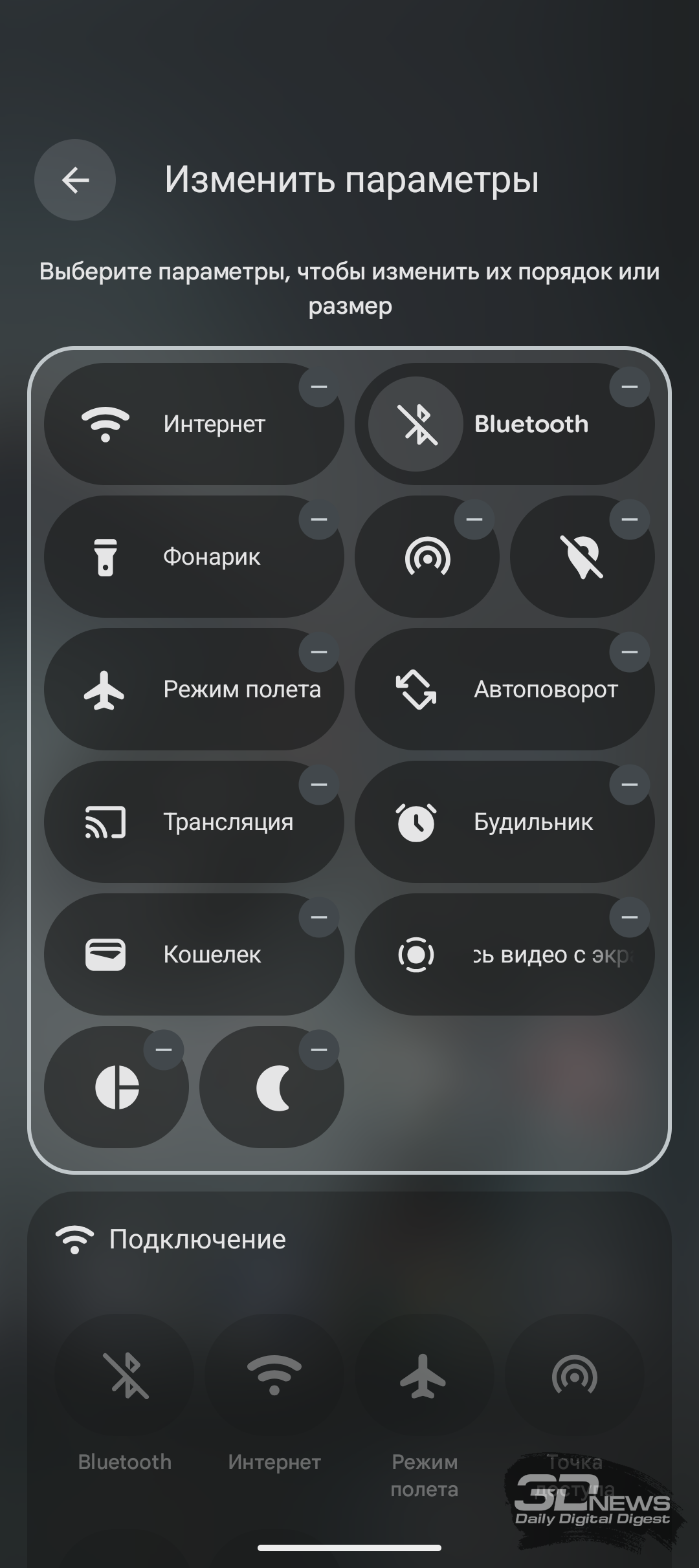Remove the moon tile with its minus

point(318,1050)
